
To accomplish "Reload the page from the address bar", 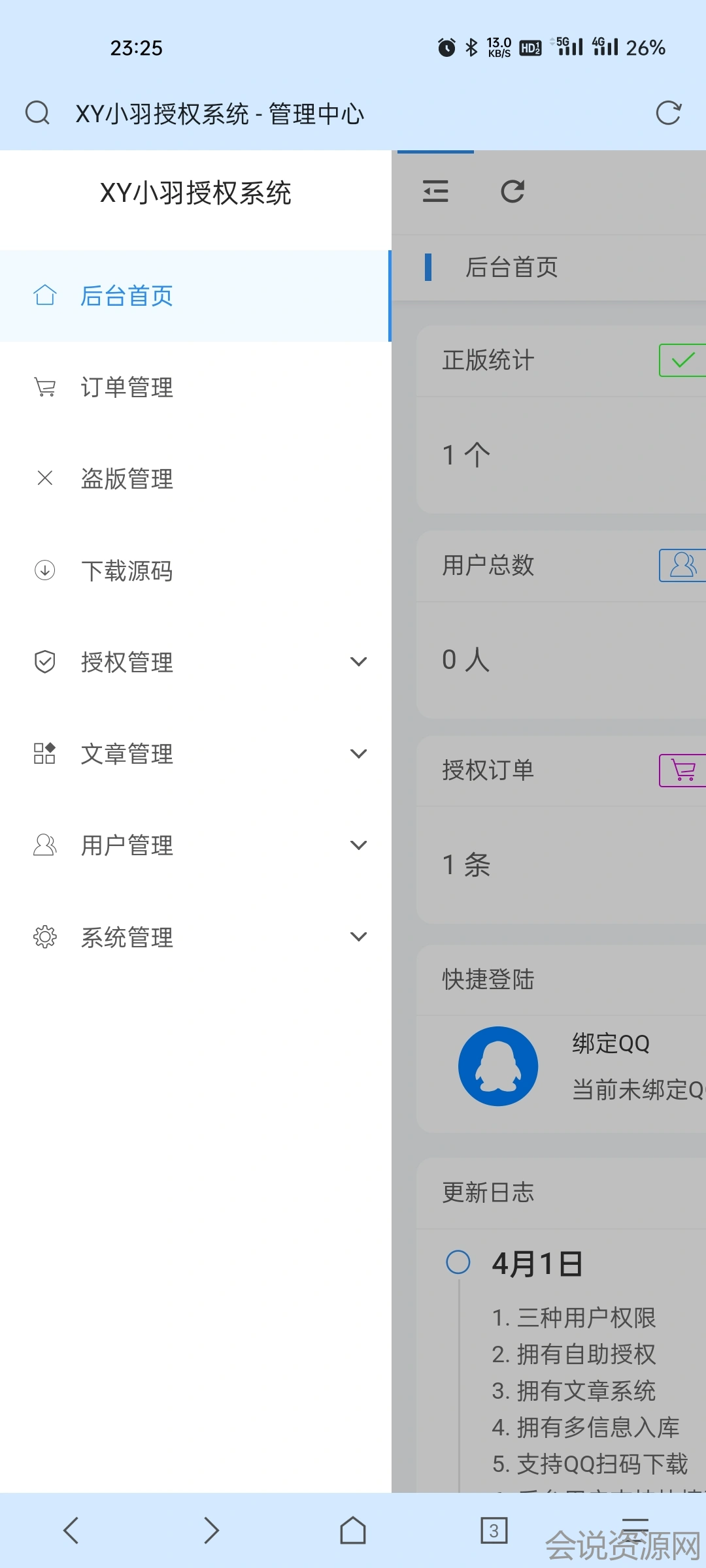I will (668, 113).
